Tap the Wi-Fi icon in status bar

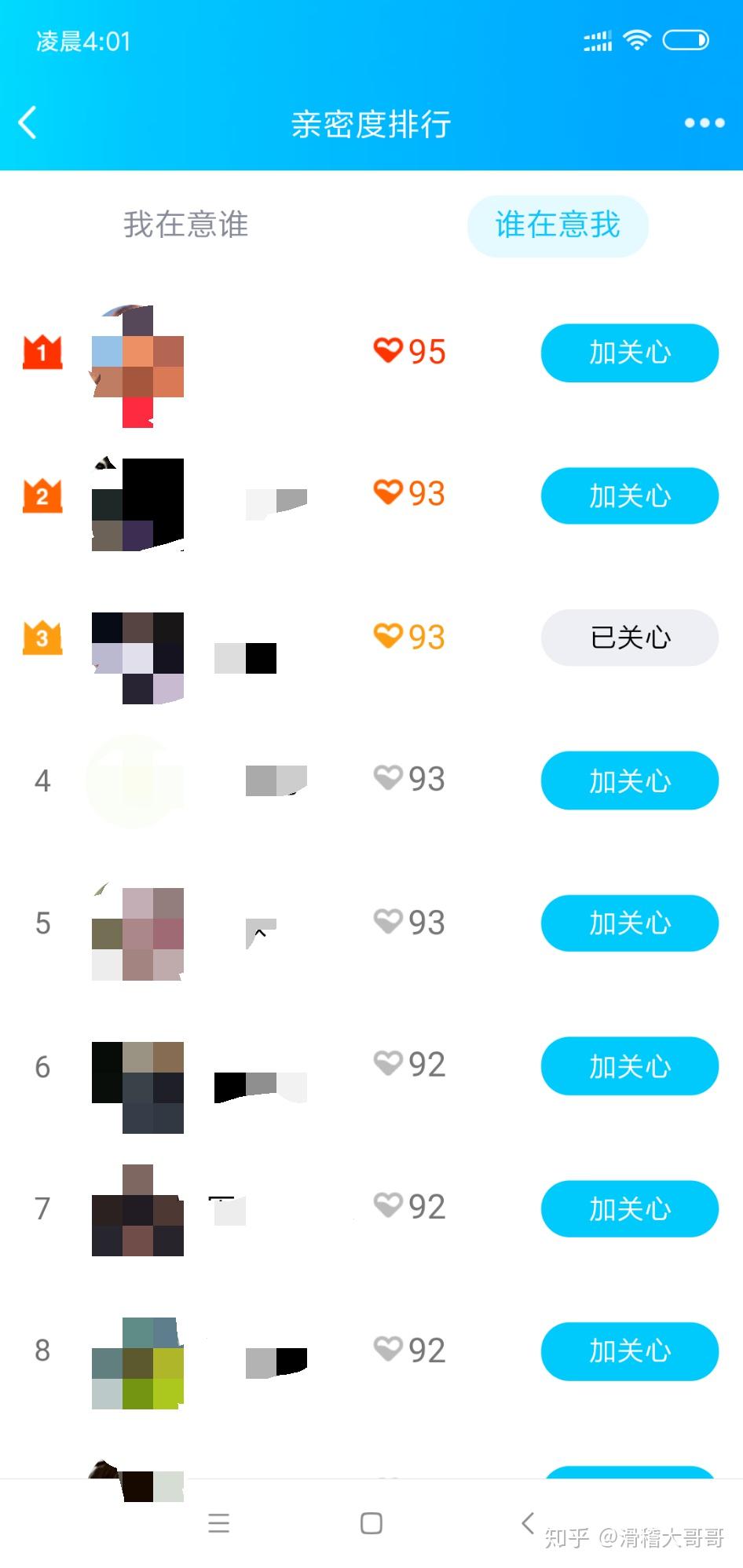coord(638,39)
